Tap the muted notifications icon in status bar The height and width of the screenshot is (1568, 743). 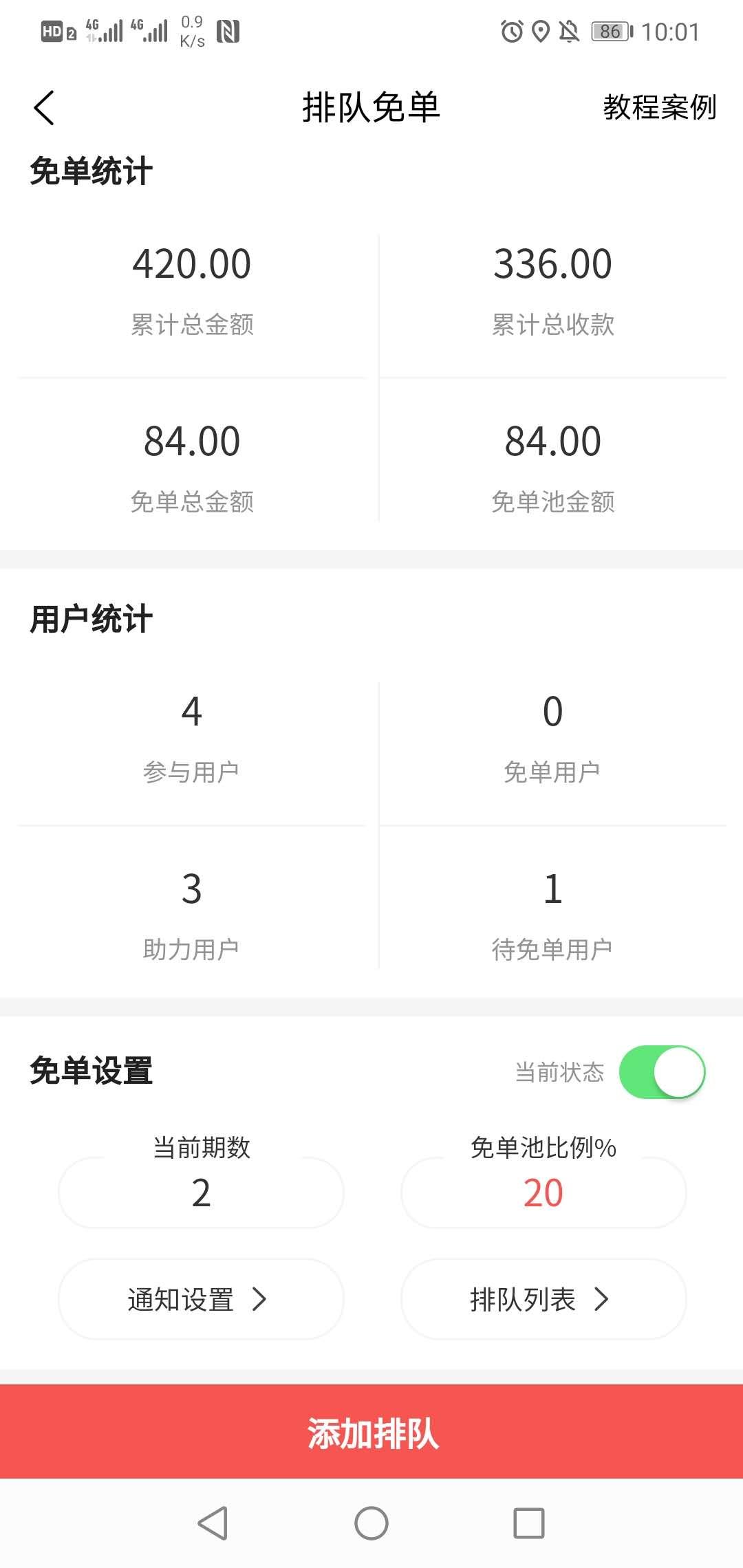coord(571,31)
